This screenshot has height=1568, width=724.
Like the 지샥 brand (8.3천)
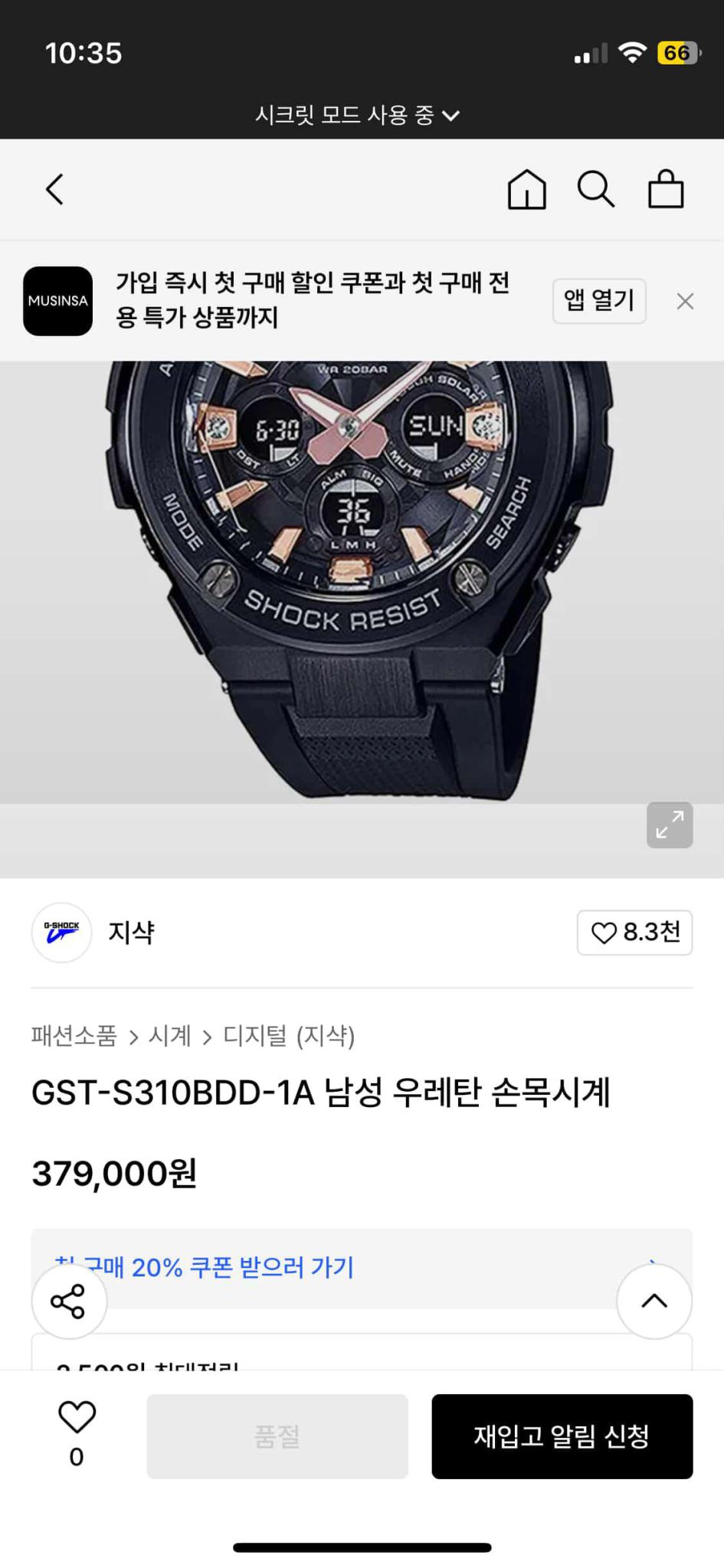click(x=634, y=933)
